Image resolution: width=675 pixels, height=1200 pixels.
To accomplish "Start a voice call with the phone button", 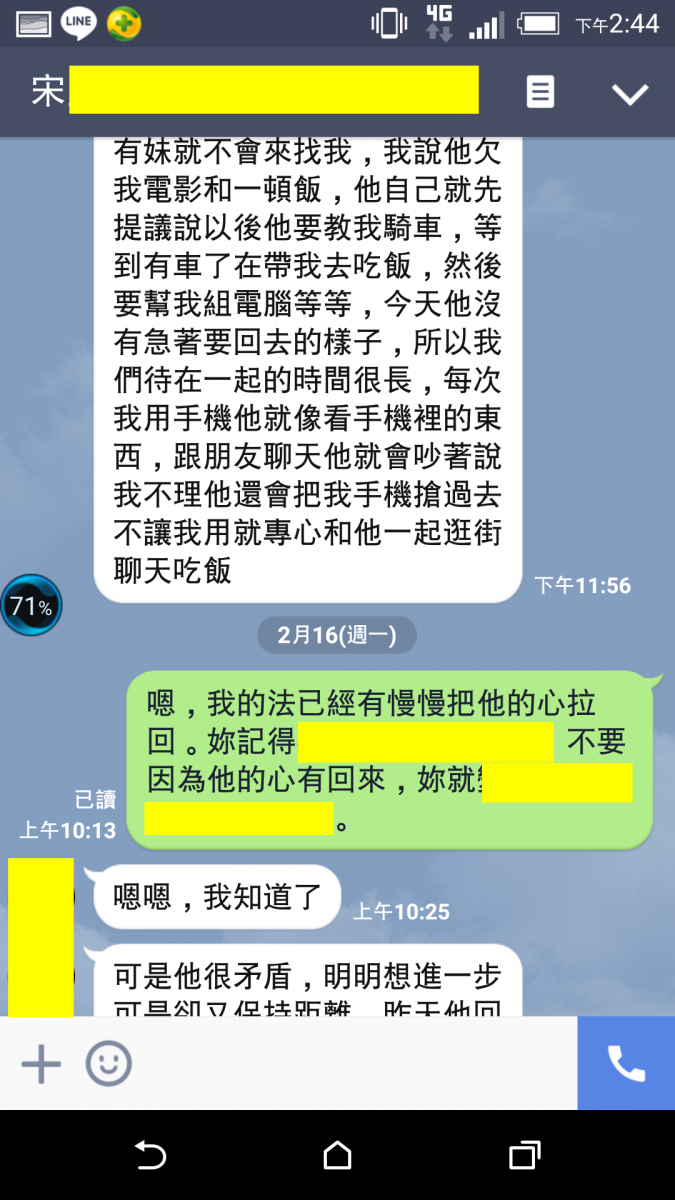I will (x=626, y=1064).
